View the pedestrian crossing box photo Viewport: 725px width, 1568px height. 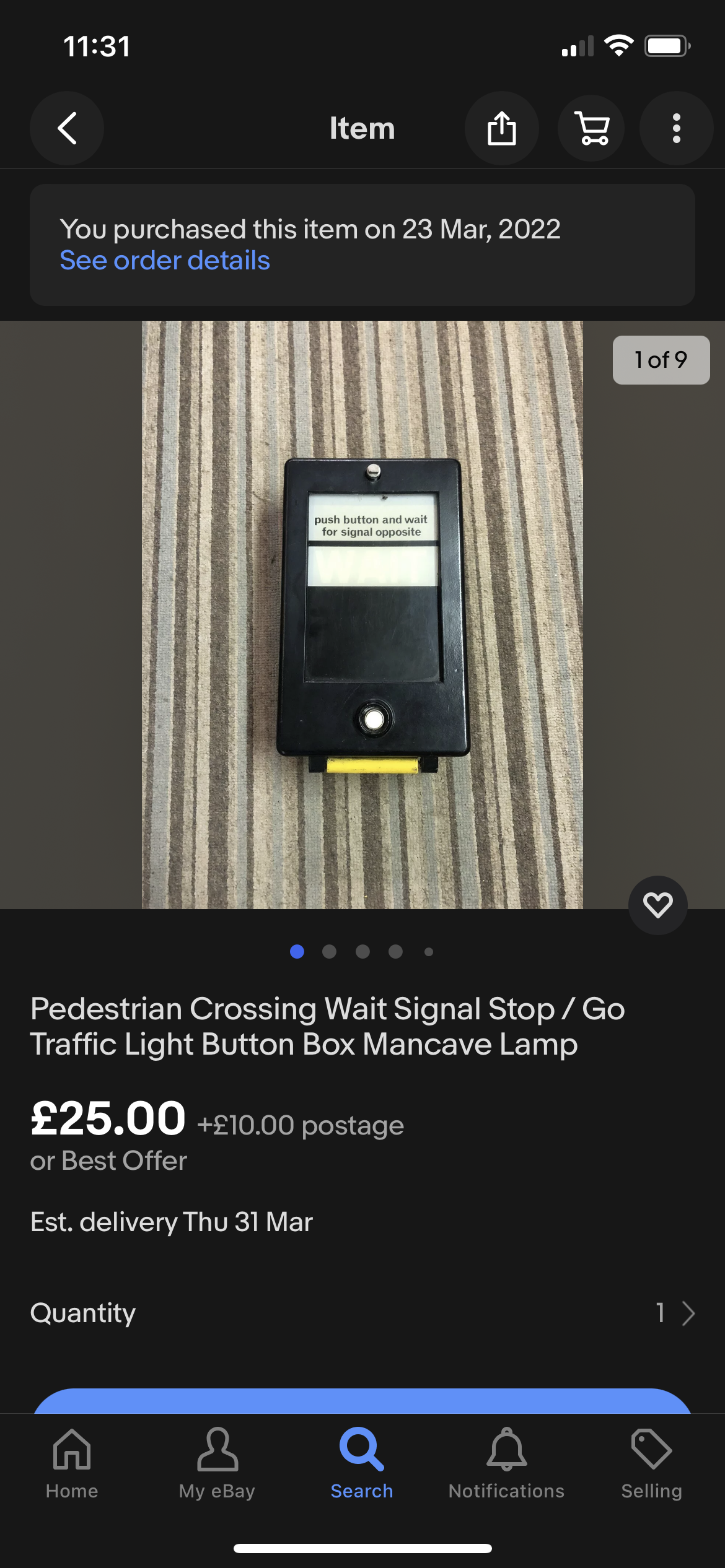tap(362, 614)
